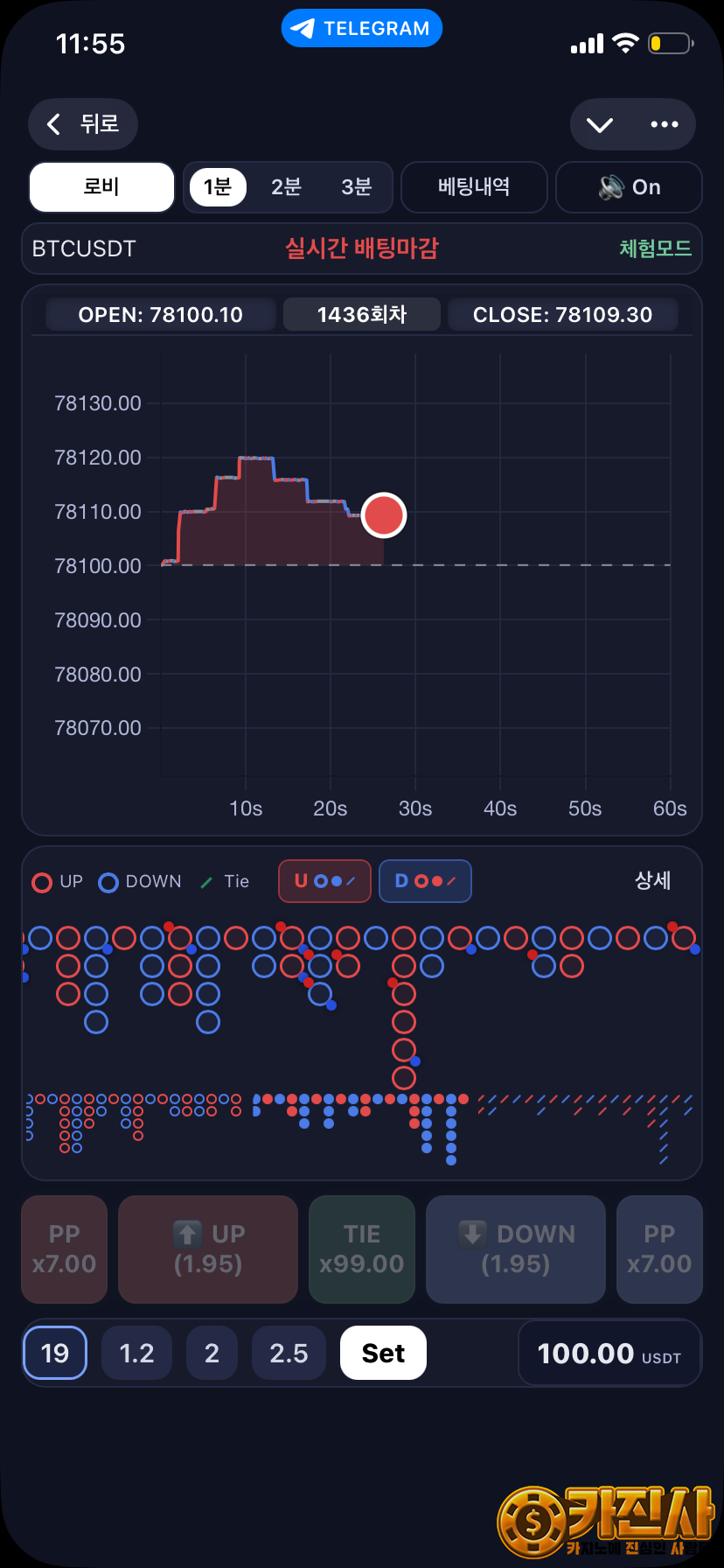Bet on UP (1.95)
The height and width of the screenshot is (1568, 724).
pos(208,1249)
